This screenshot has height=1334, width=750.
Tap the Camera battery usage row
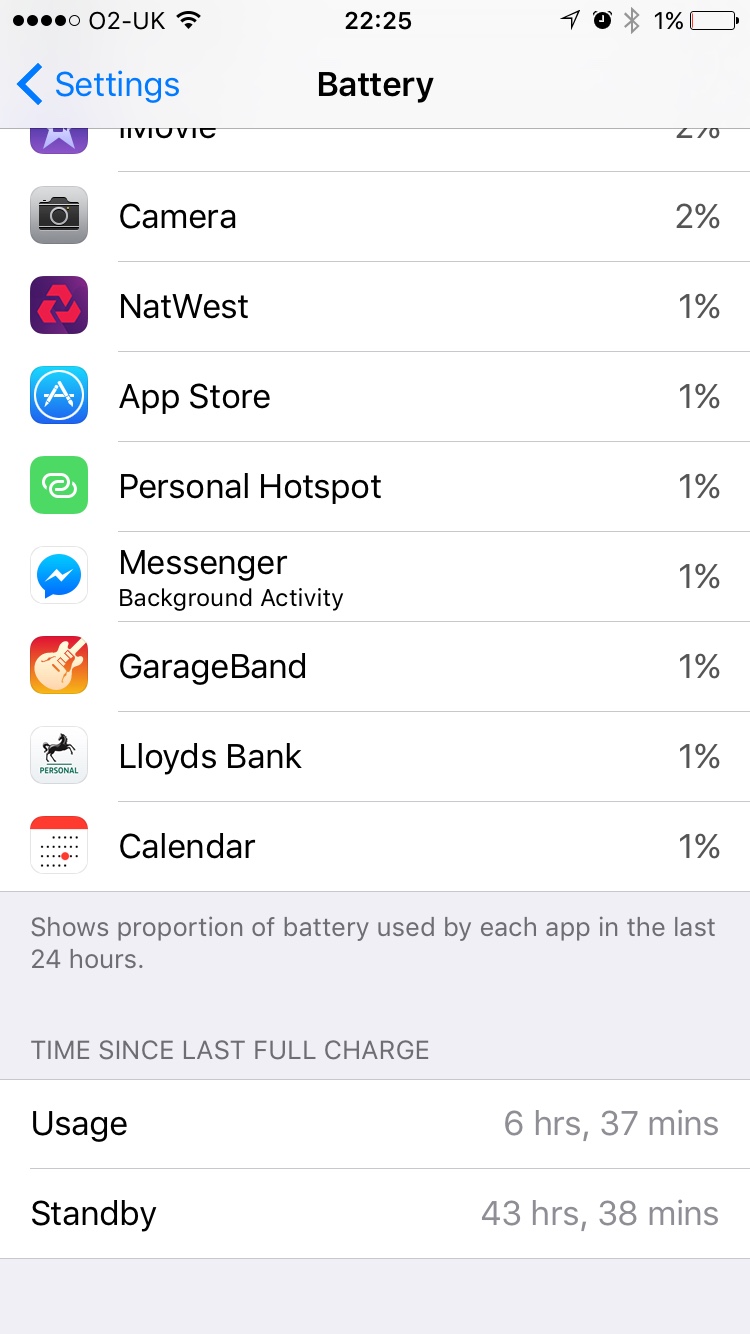375,216
